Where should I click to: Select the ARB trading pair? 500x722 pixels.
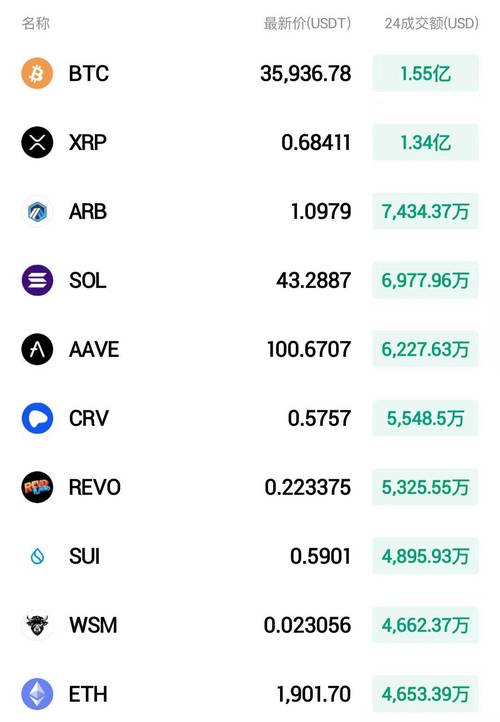pos(250,211)
